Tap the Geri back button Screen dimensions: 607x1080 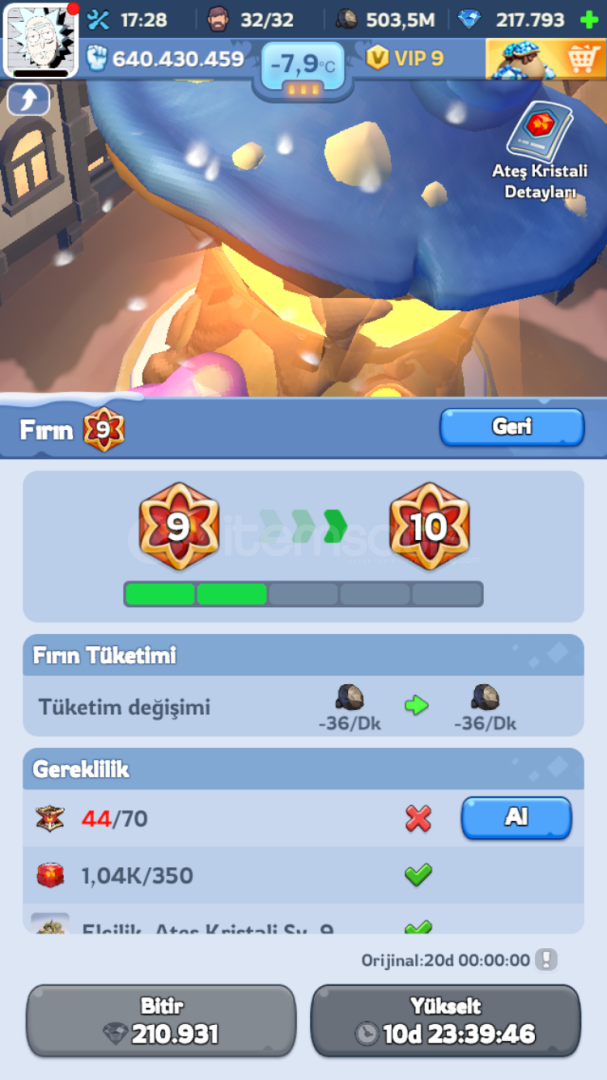click(x=511, y=427)
